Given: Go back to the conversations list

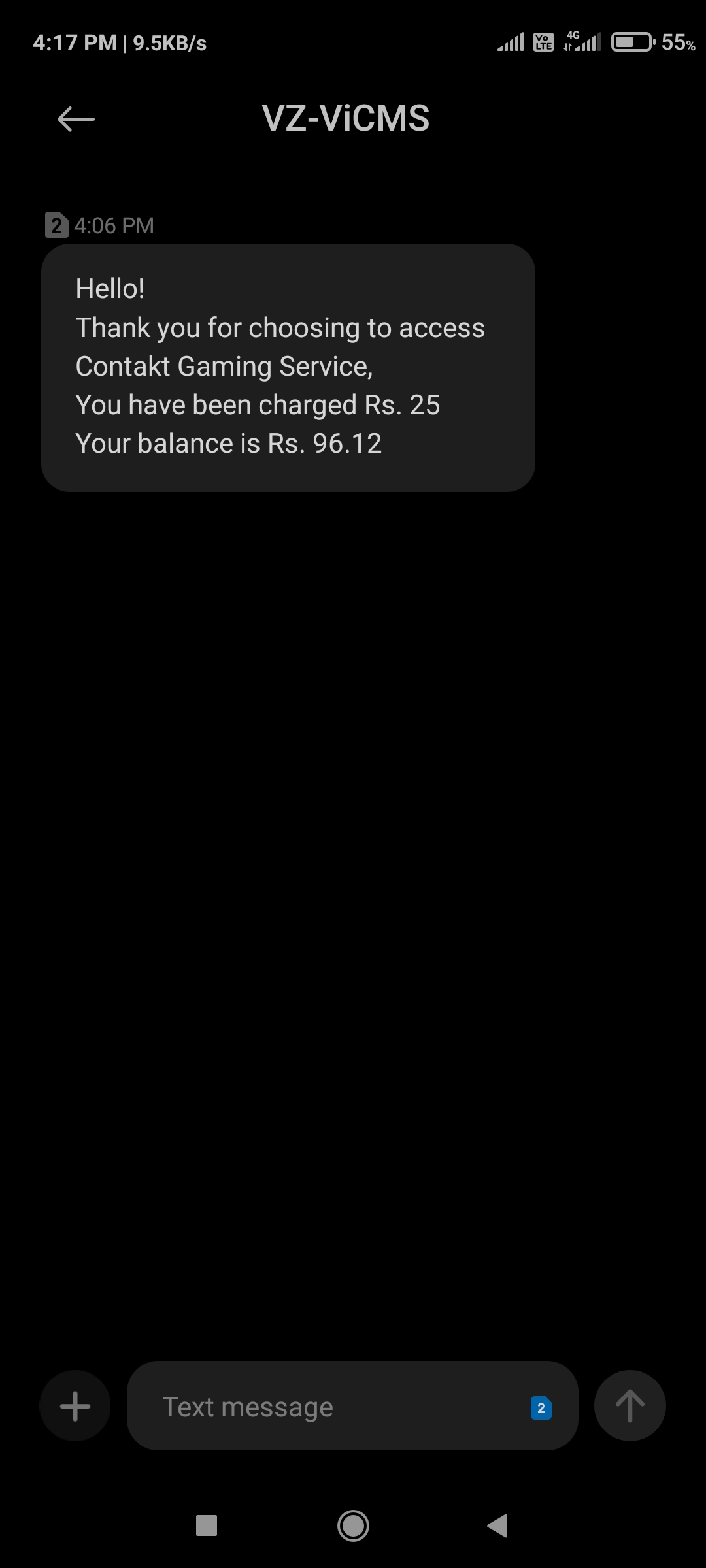Looking at the screenshot, I should 76,119.
